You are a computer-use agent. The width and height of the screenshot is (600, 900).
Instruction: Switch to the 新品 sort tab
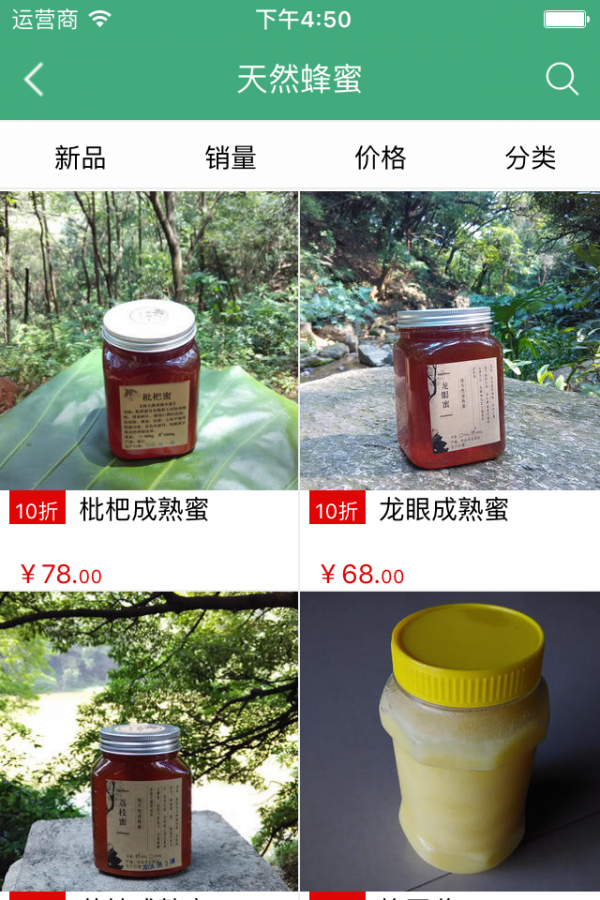80,158
